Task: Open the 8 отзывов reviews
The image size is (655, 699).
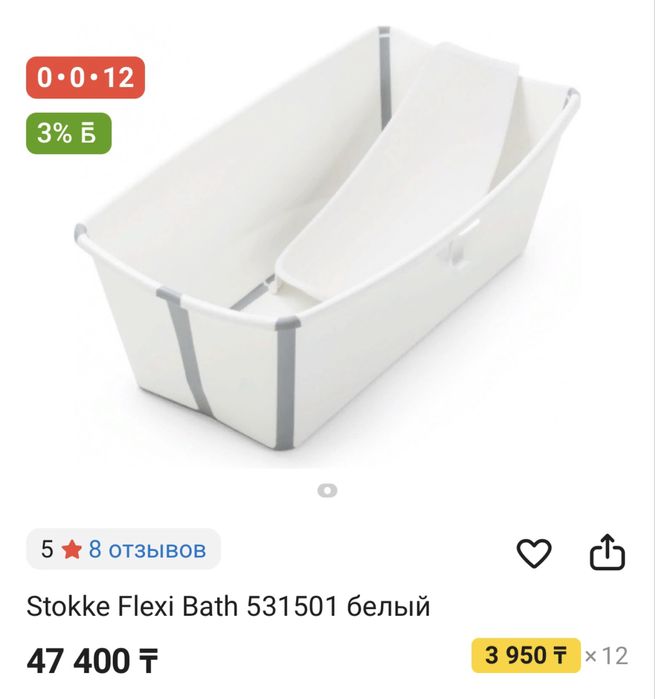Action: tap(146, 549)
